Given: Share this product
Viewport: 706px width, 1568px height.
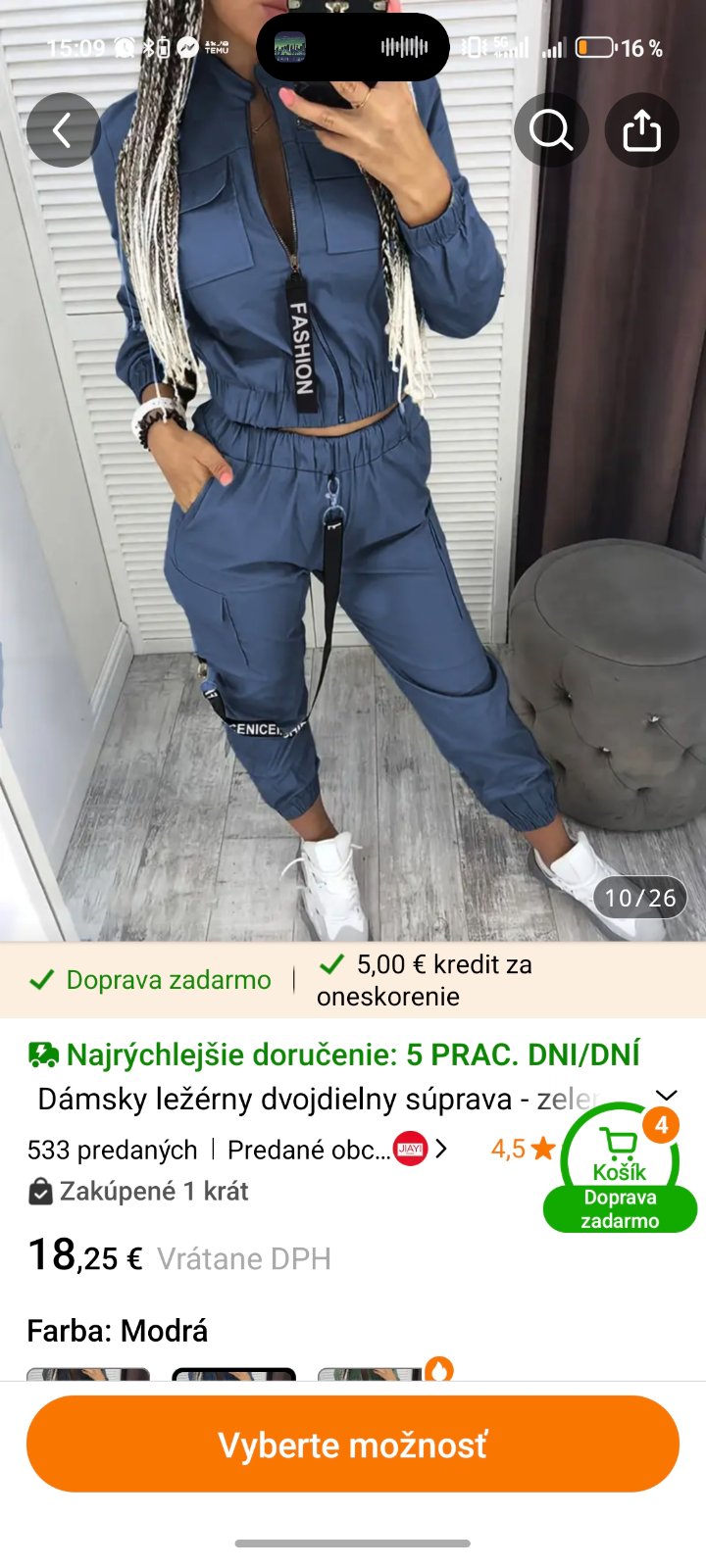Looking at the screenshot, I should coord(641,130).
